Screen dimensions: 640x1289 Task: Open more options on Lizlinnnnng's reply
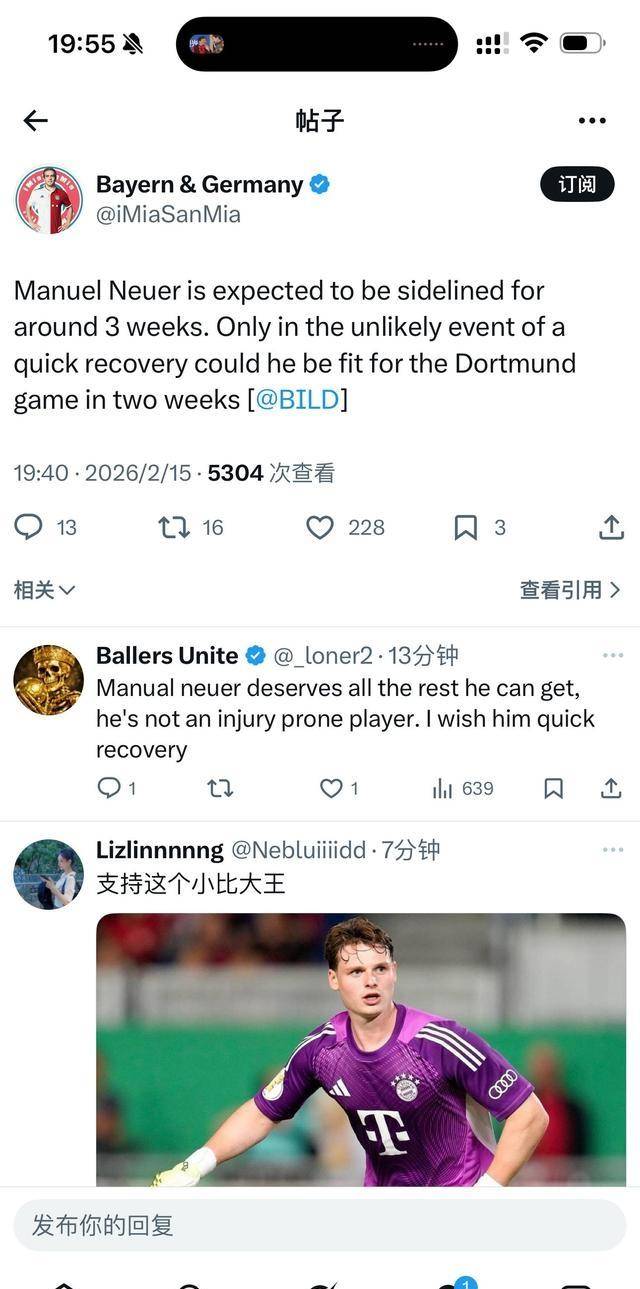(x=612, y=850)
